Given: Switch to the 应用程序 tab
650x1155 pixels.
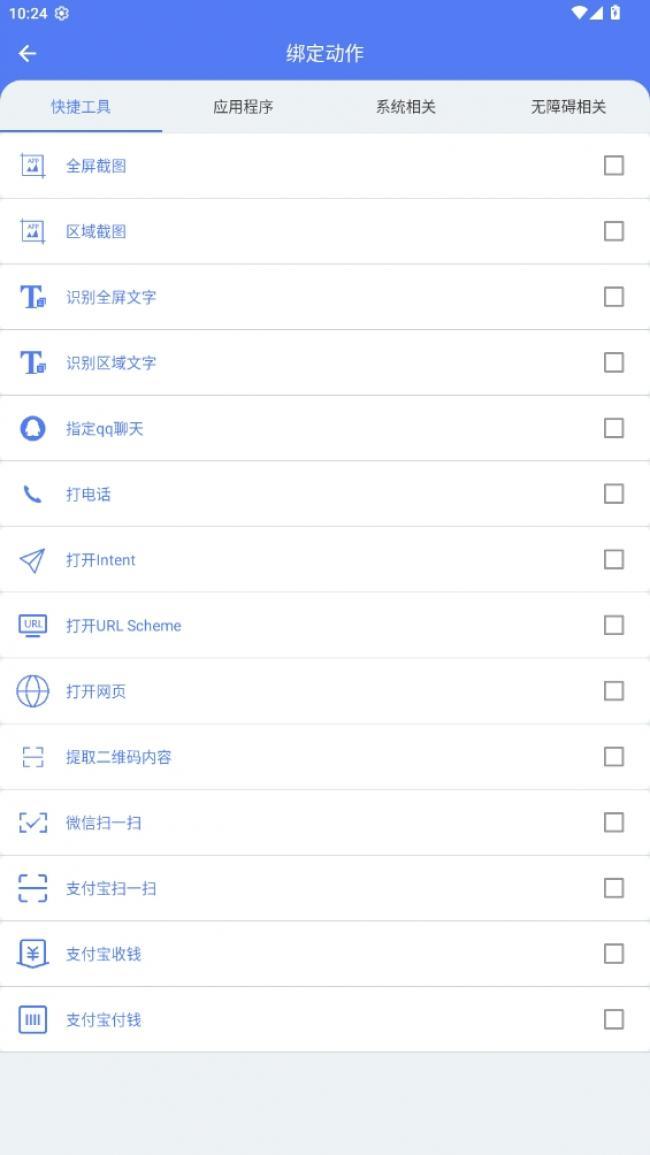Looking at the screenshot, I should (243, 107).
